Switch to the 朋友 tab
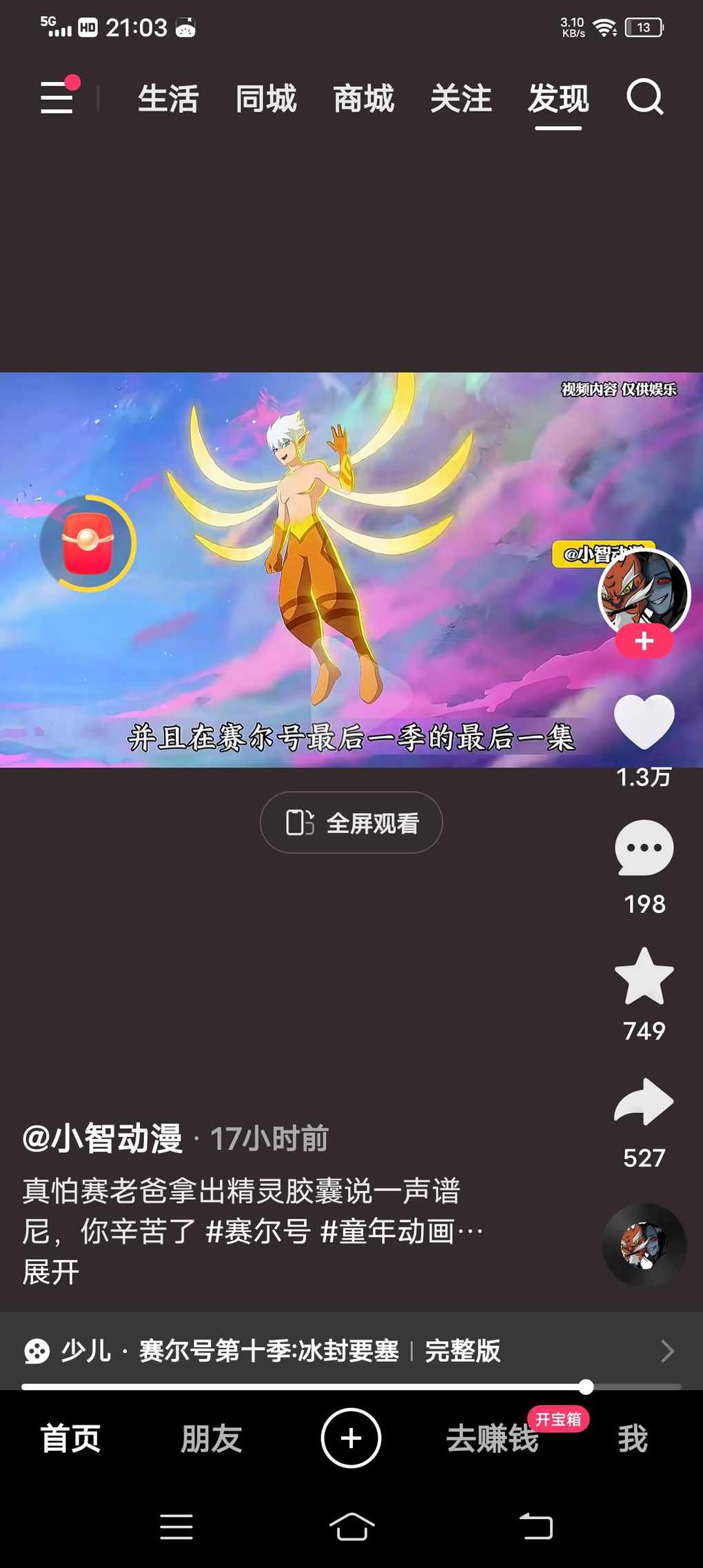703x1568 pixels. (211, 1439)
